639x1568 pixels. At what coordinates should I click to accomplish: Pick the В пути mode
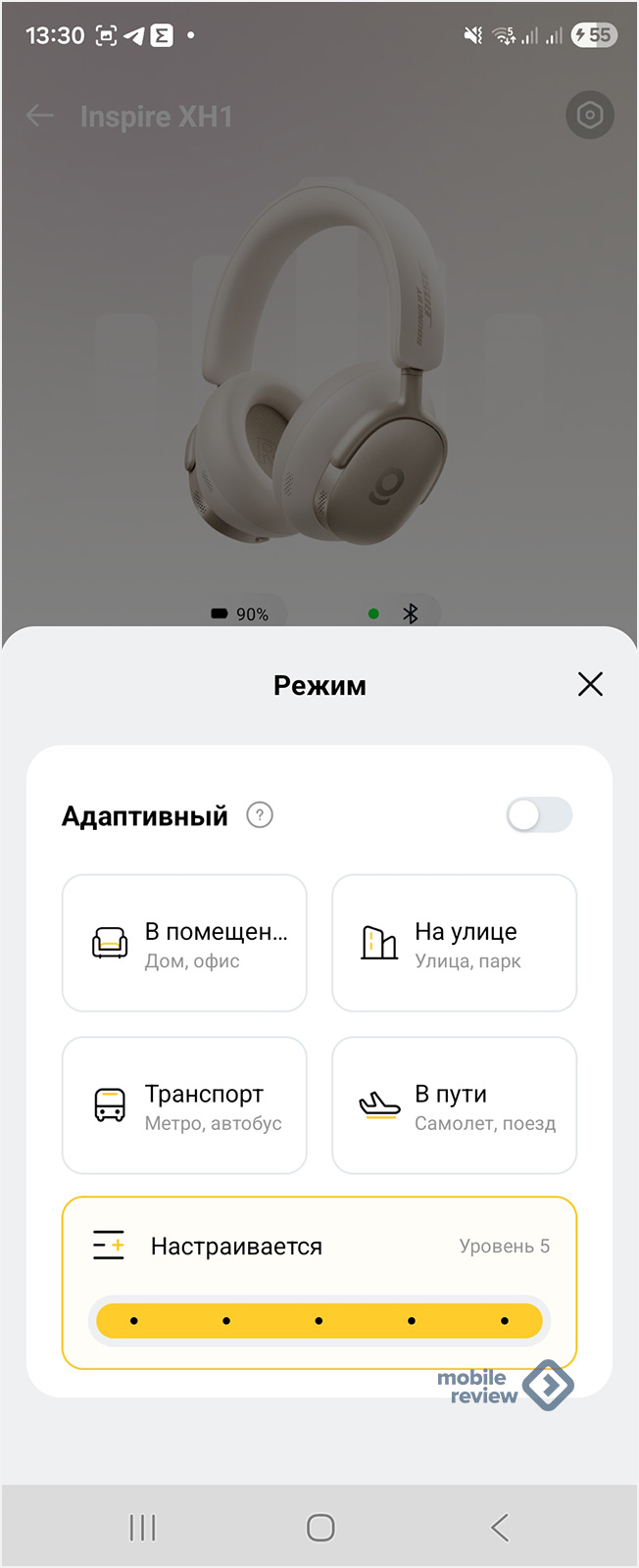(x=455, y=1105)
